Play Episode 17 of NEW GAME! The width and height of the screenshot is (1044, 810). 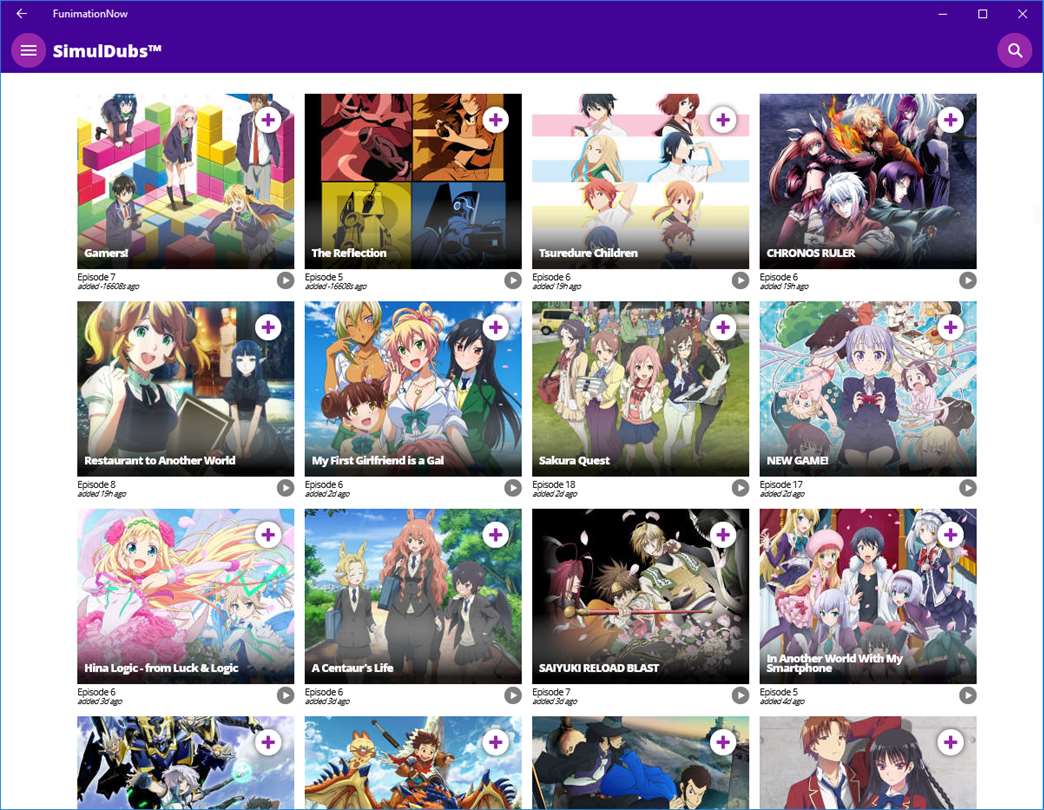coord(968,488)
